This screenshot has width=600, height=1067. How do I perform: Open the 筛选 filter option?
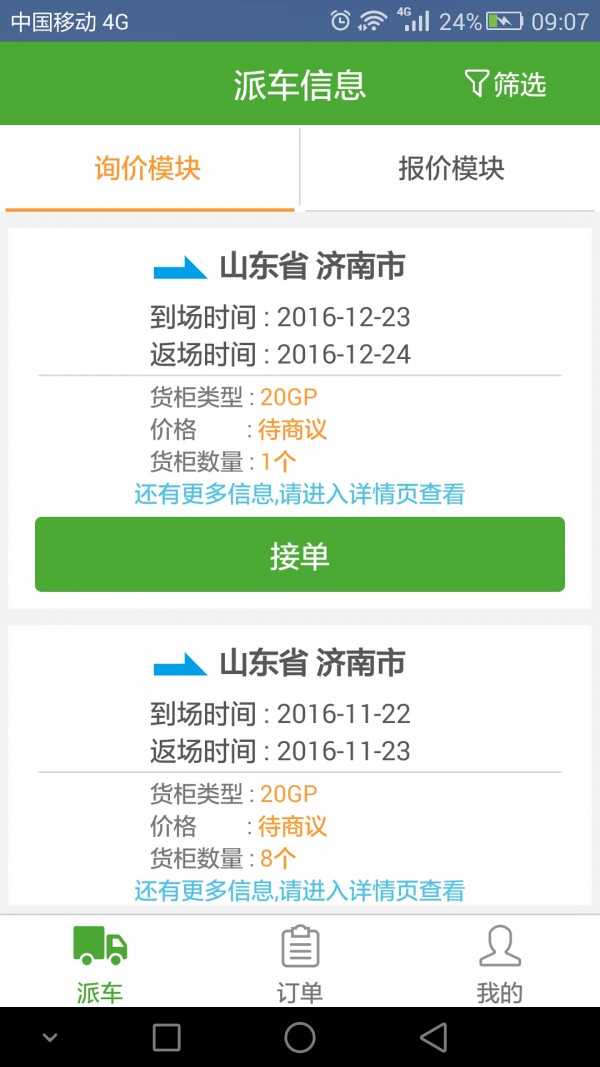506,85
